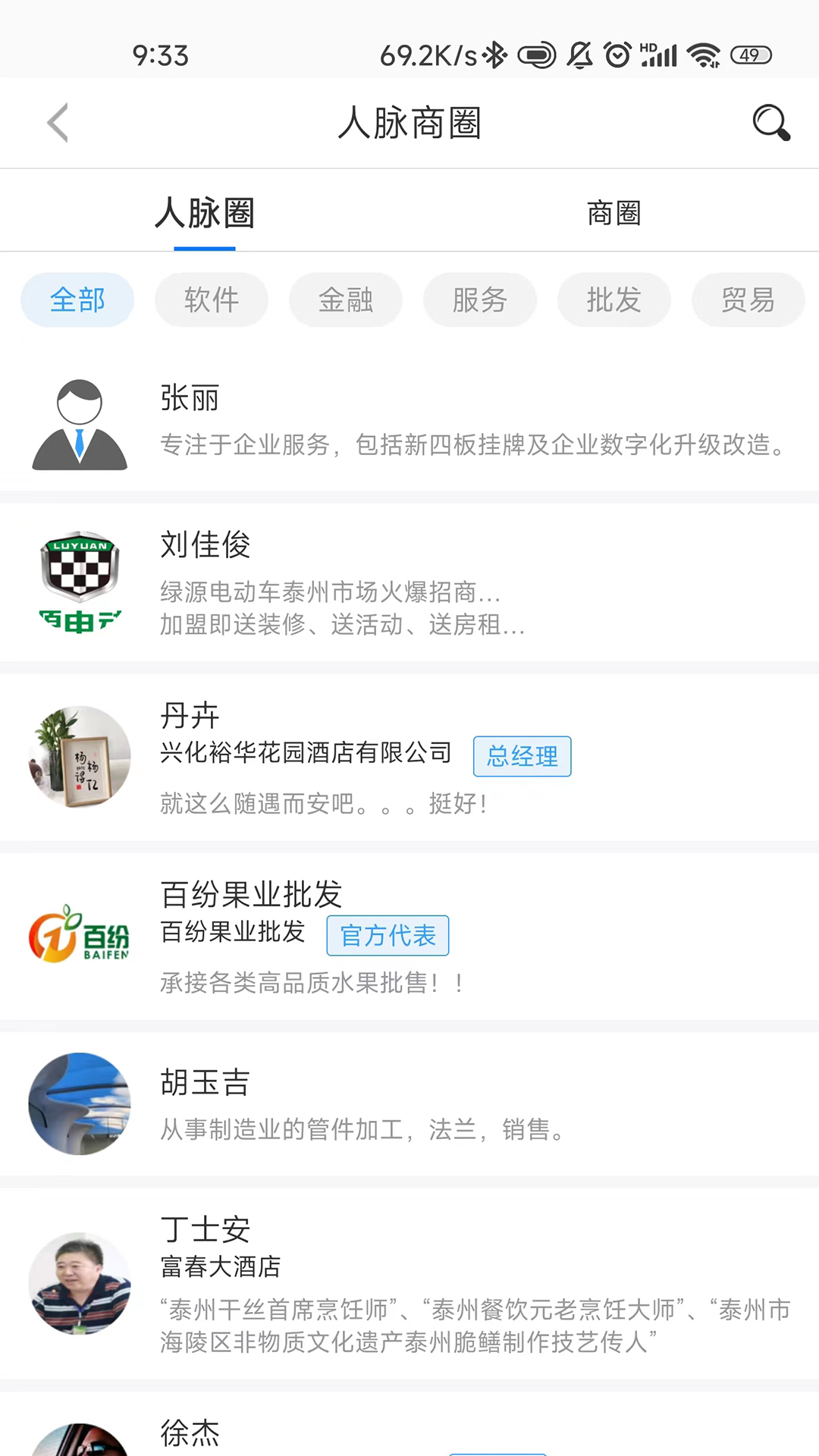Tap the 贸易 filter chip
819x1456 pixels.
pos(748,300)
